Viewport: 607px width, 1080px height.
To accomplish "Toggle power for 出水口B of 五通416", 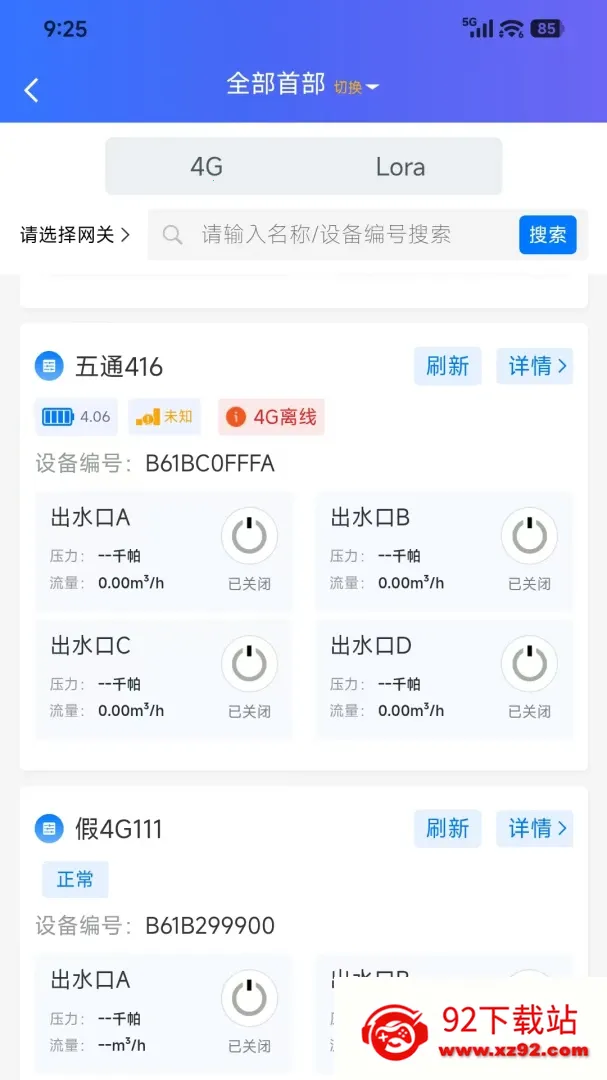I will click(529, 536).
